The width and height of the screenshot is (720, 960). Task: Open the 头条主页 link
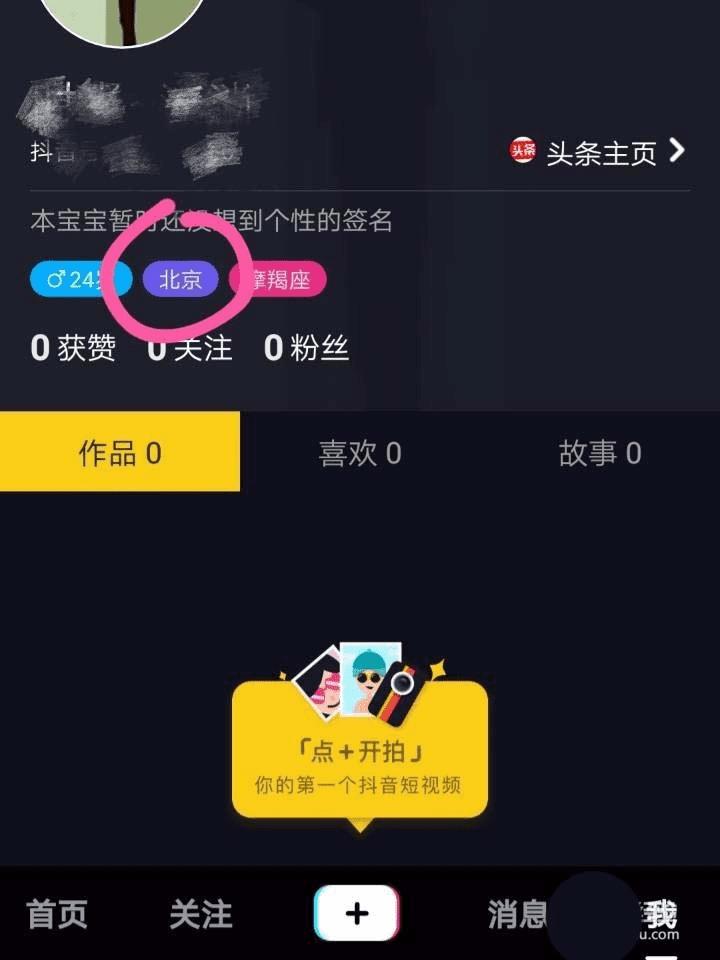598,153
